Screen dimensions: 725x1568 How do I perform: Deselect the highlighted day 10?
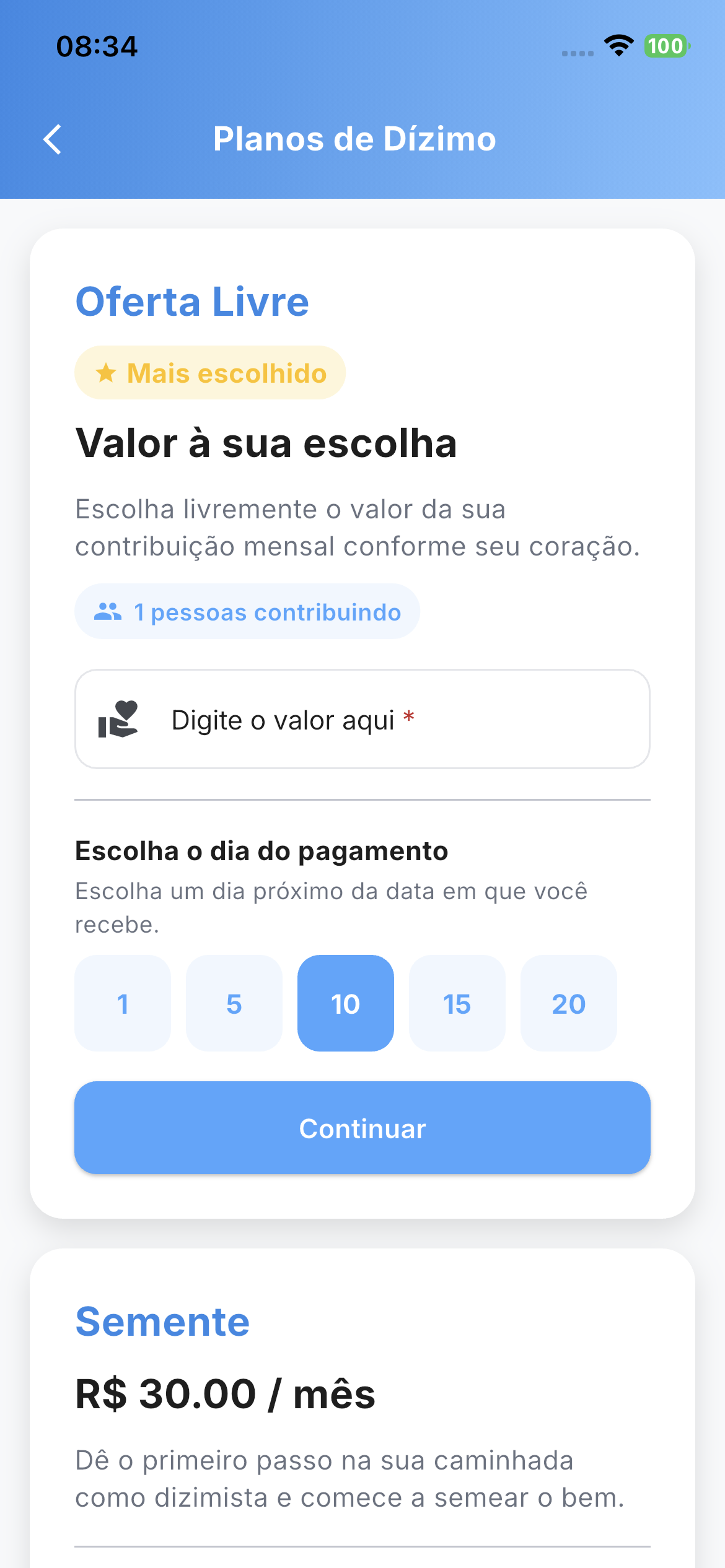pos(345,1004)
